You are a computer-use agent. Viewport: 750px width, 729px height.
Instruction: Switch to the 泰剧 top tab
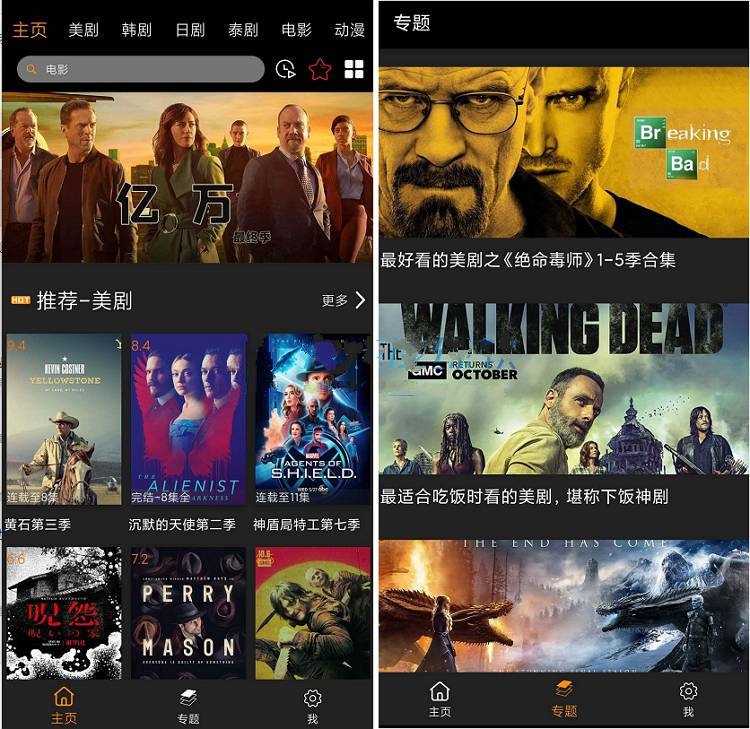tap(243, 29)
